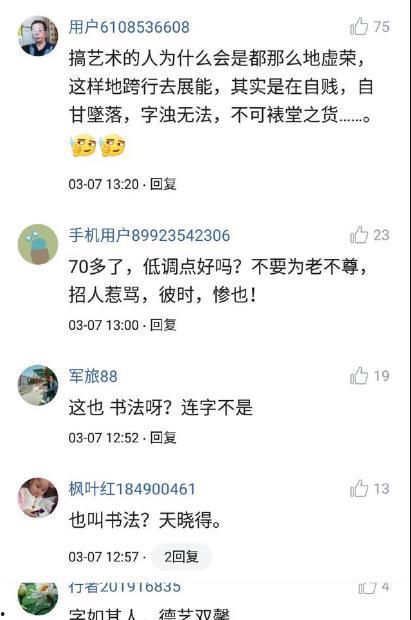Reply to 用户6108536608's comment
The image size is (411, 620).
(x=163, y=184)
